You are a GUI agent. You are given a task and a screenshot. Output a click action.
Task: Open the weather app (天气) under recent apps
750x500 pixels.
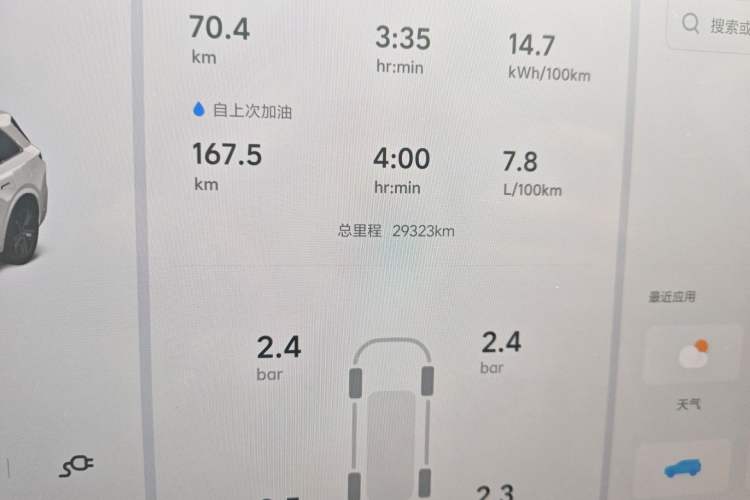pos(689,356)
